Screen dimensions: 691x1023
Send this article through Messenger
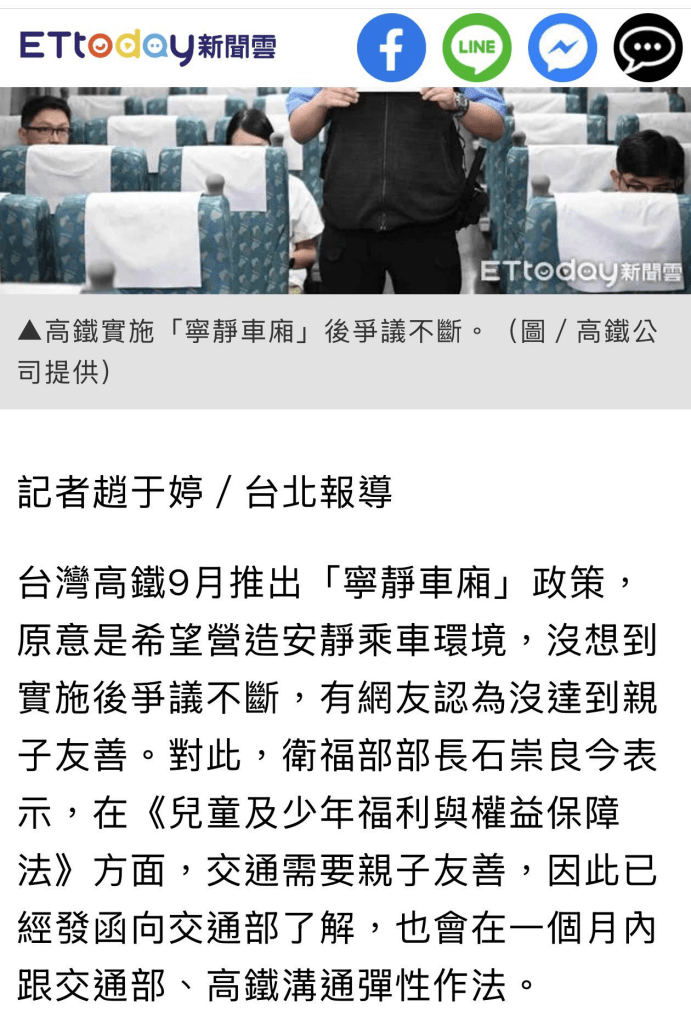pos(562,47)
